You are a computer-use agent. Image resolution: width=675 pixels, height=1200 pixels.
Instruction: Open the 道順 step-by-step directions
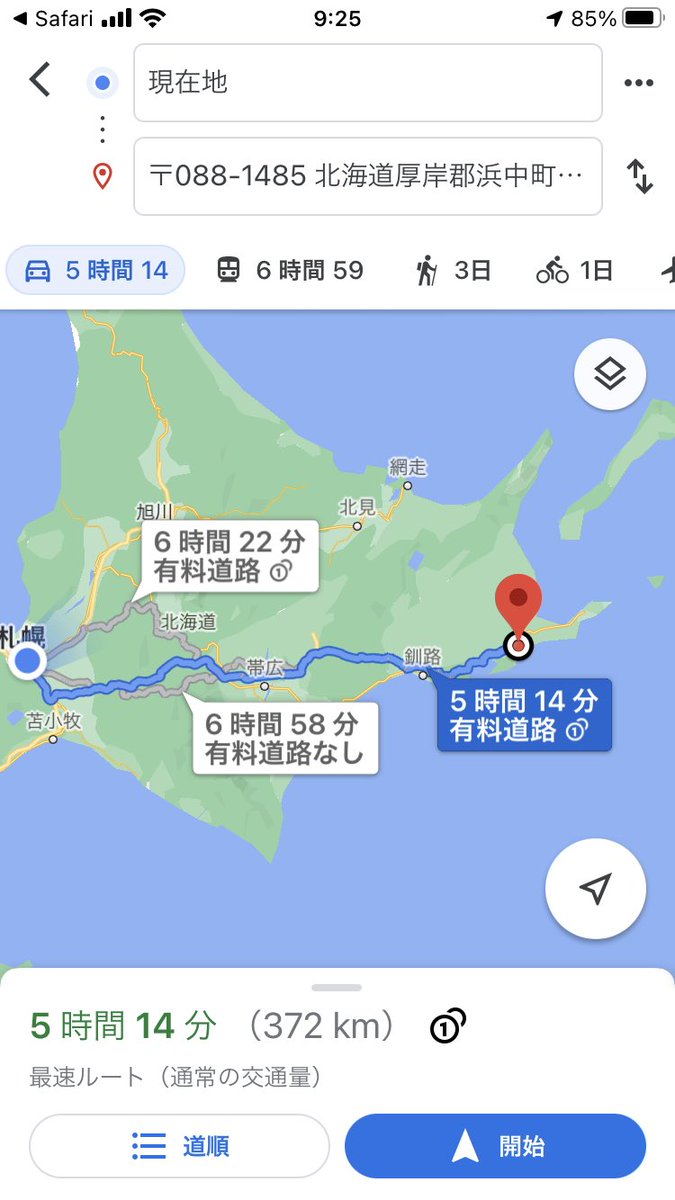180,1145
